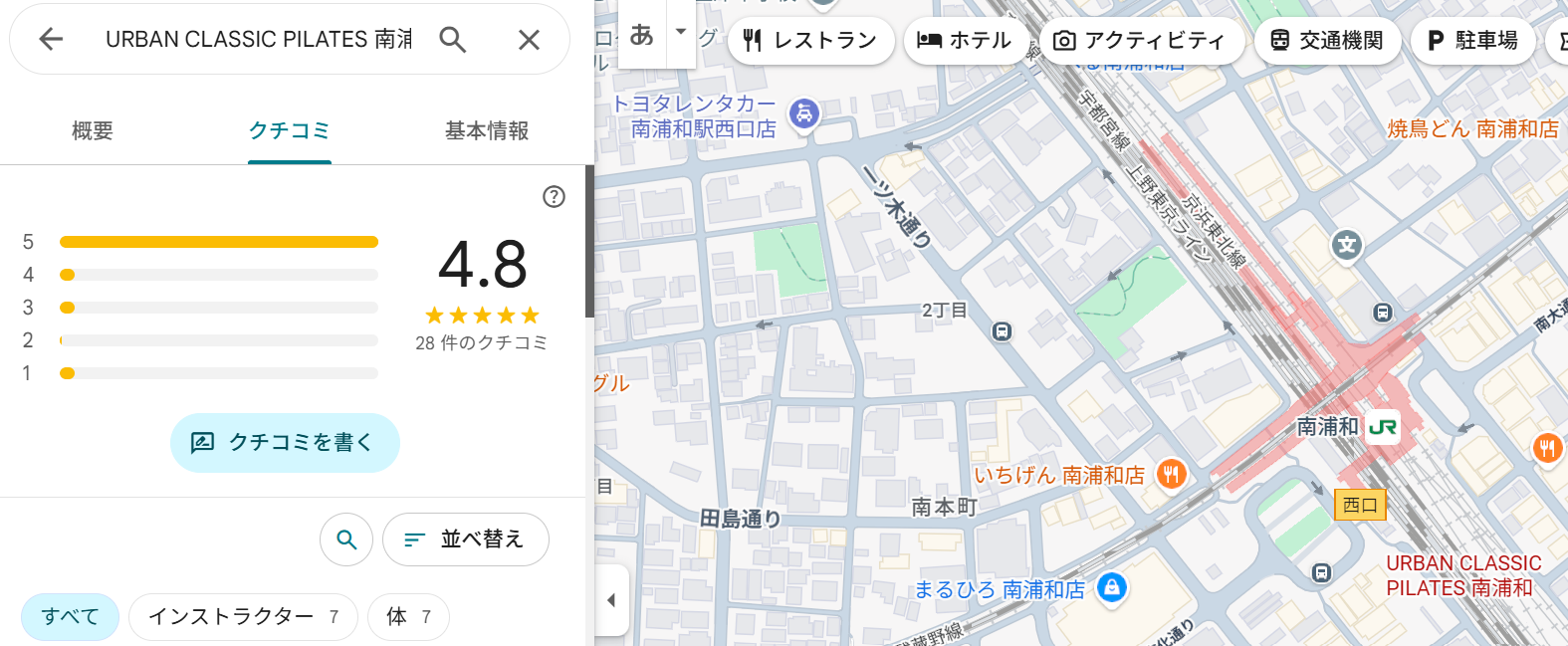This screenshot has width=1568, height=646.
Task: Open the help question mark icon
Action: coord(554,196)
